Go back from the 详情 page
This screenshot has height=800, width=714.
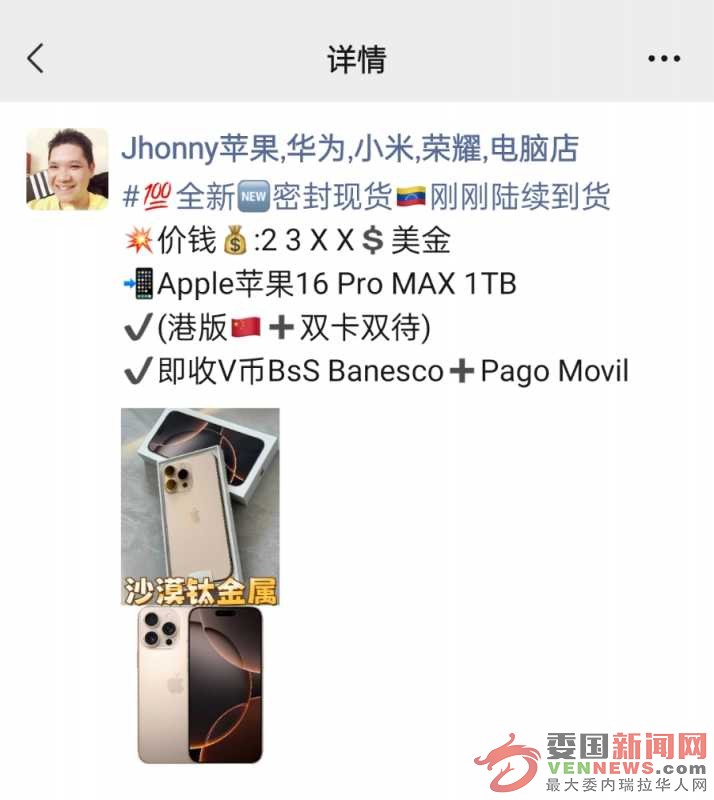tap(36, 59)
